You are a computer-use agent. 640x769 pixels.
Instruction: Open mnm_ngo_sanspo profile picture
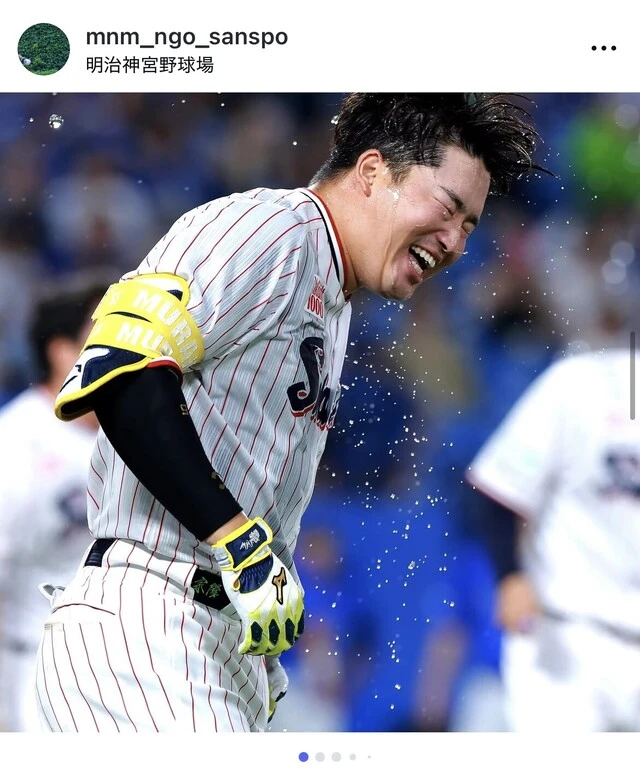click(x=44, y=49)
